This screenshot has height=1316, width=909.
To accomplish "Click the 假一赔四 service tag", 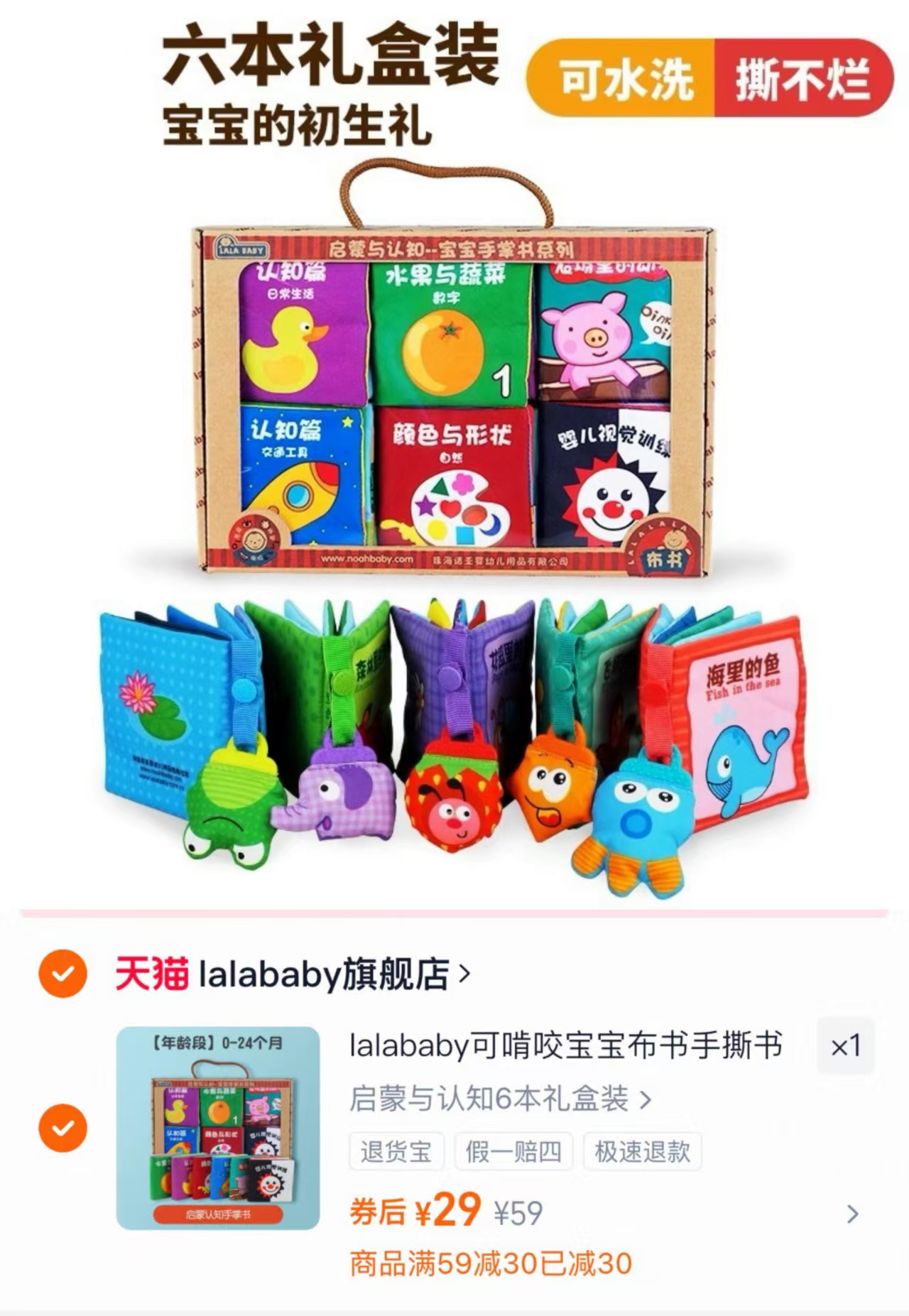I will click(514, 1152).
